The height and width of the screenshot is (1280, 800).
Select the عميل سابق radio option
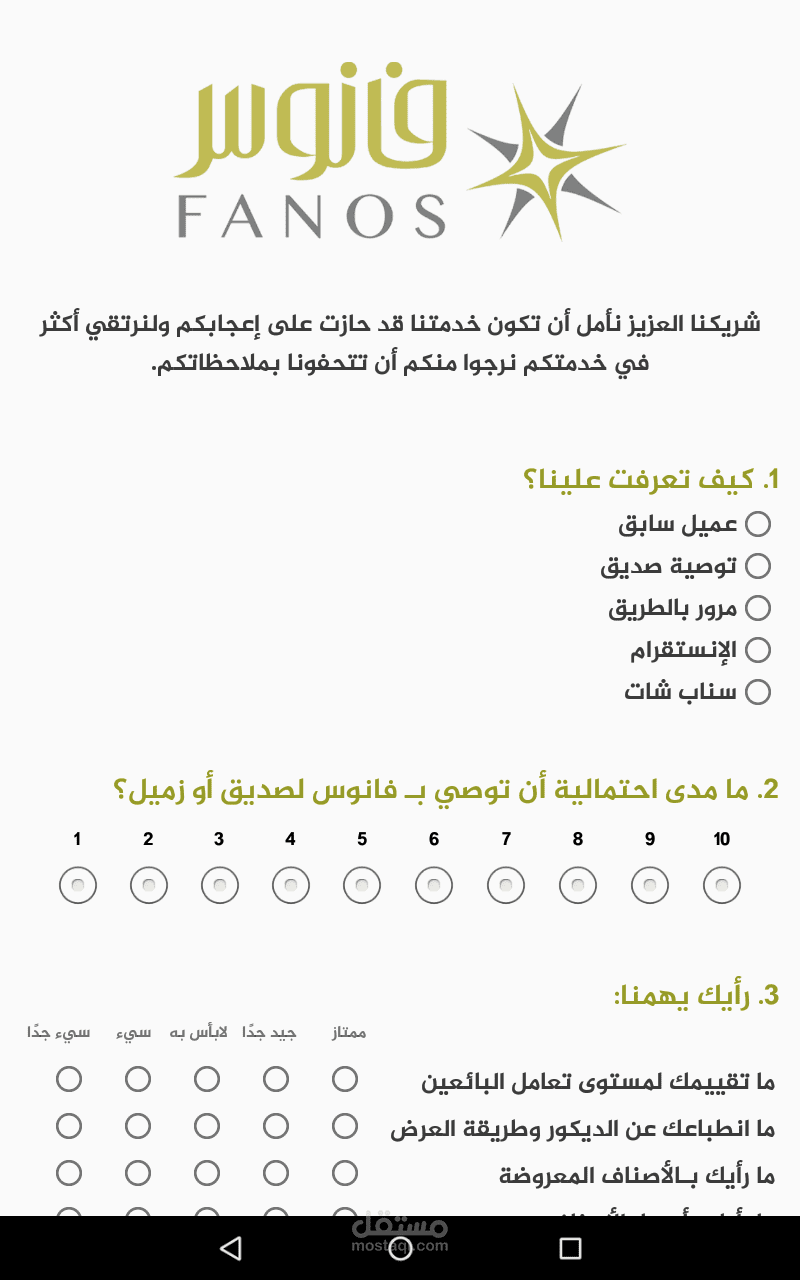760,523
